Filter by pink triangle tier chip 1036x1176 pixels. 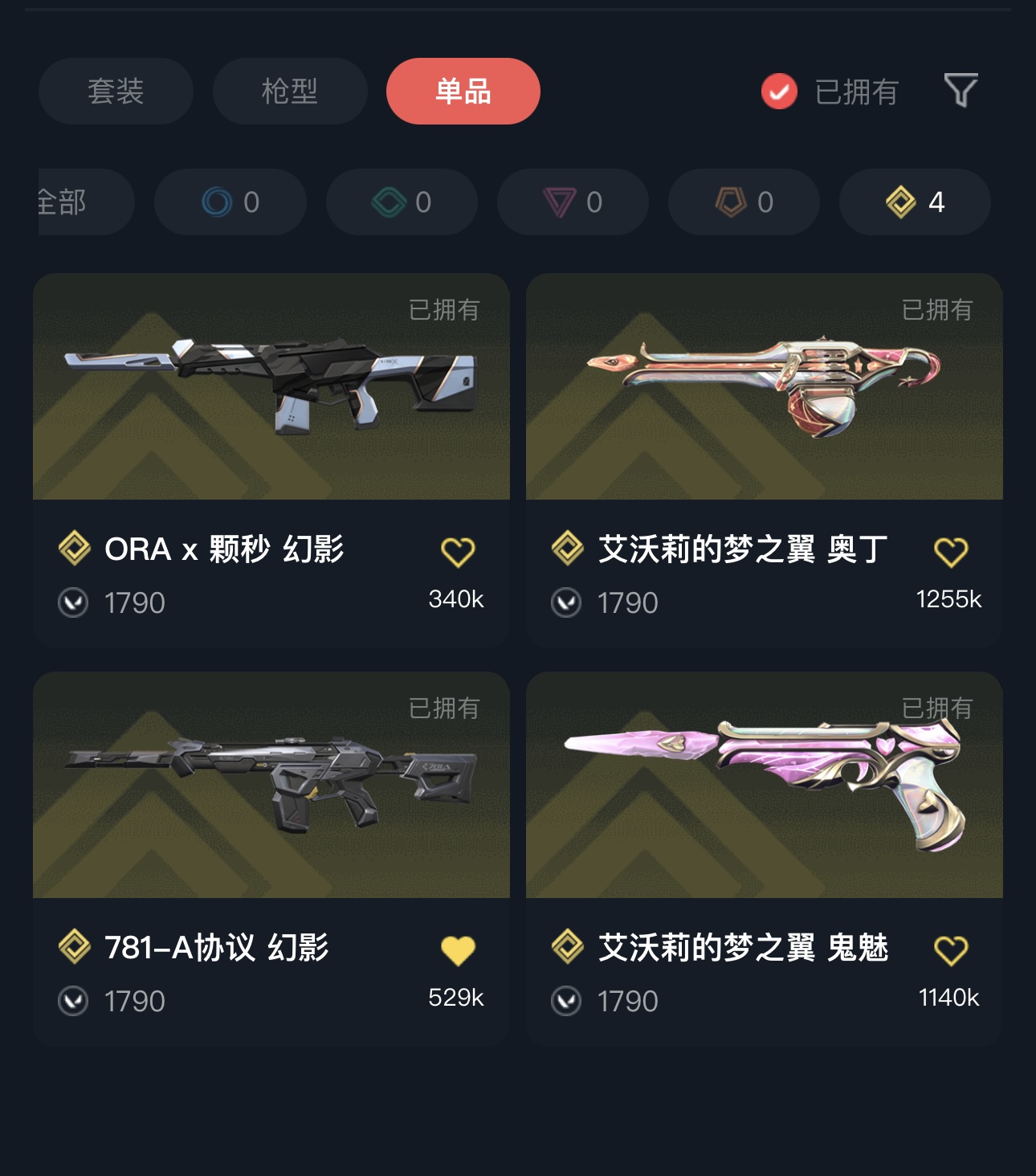[573, 202]
